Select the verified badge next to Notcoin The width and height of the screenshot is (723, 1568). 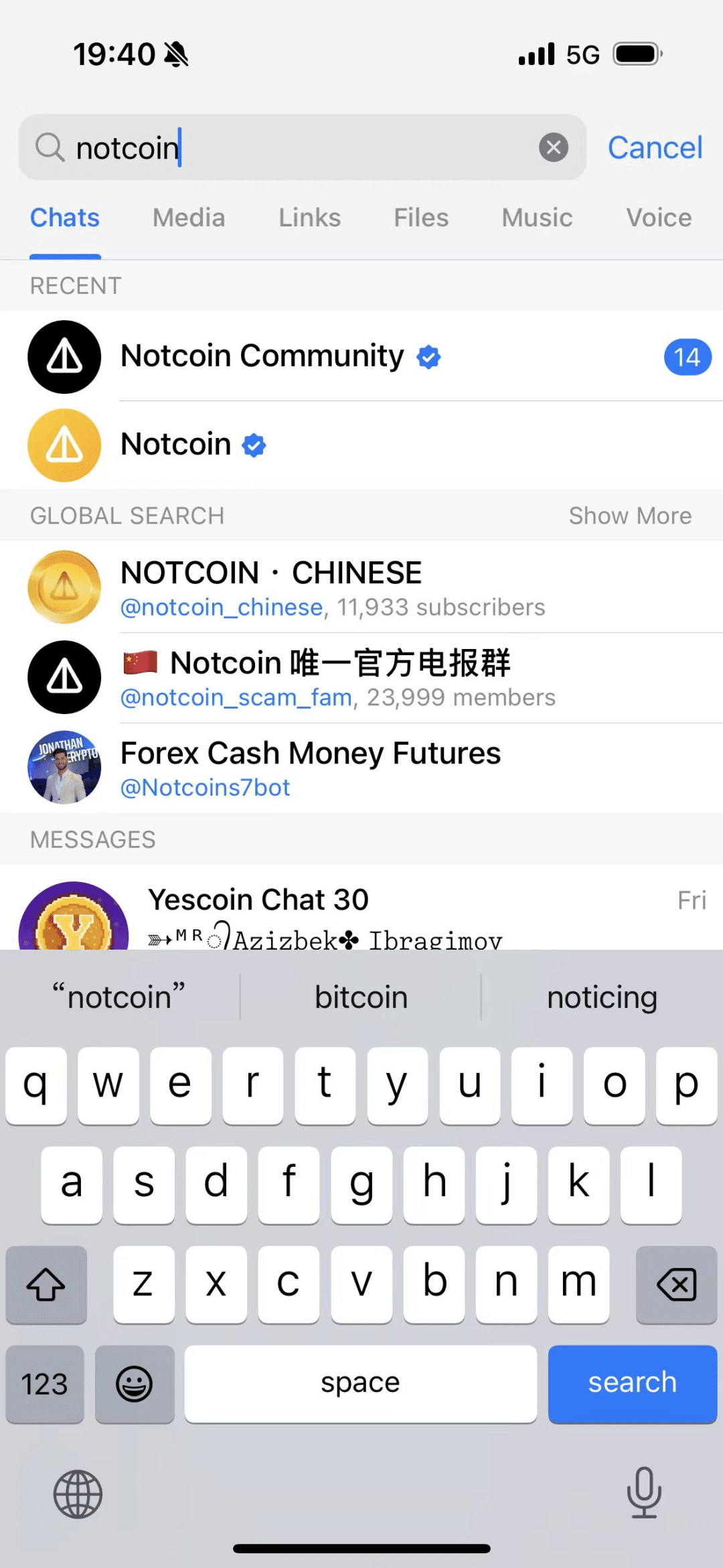pos(254,444)
